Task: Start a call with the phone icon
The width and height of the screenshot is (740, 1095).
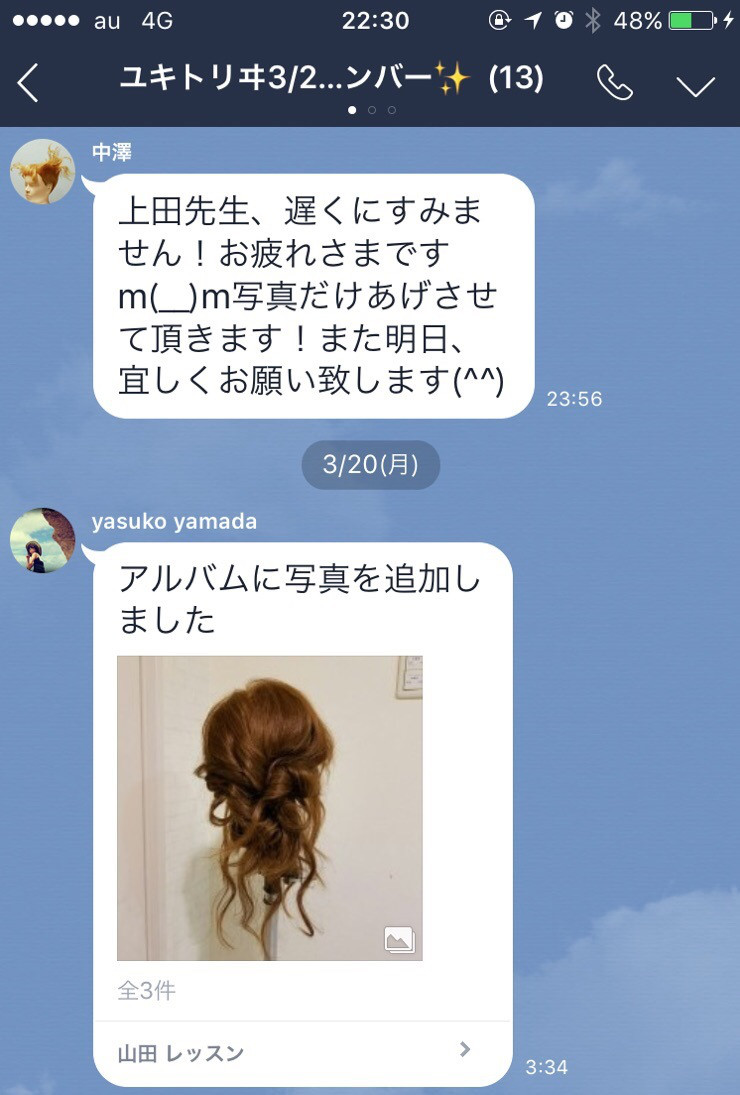Action: coord(614,83)
